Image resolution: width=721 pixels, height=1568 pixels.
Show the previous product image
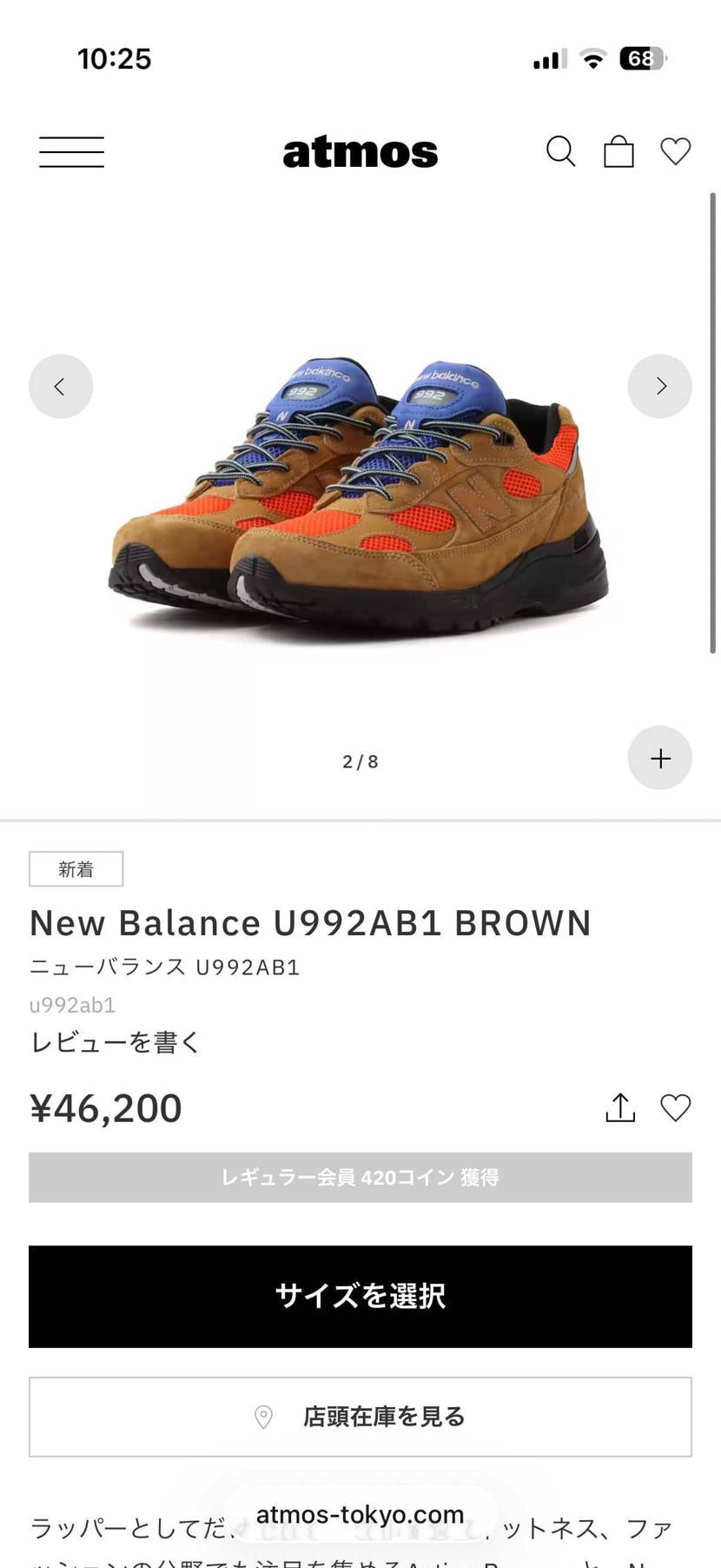pyautogui.click(x=61, y=386)
